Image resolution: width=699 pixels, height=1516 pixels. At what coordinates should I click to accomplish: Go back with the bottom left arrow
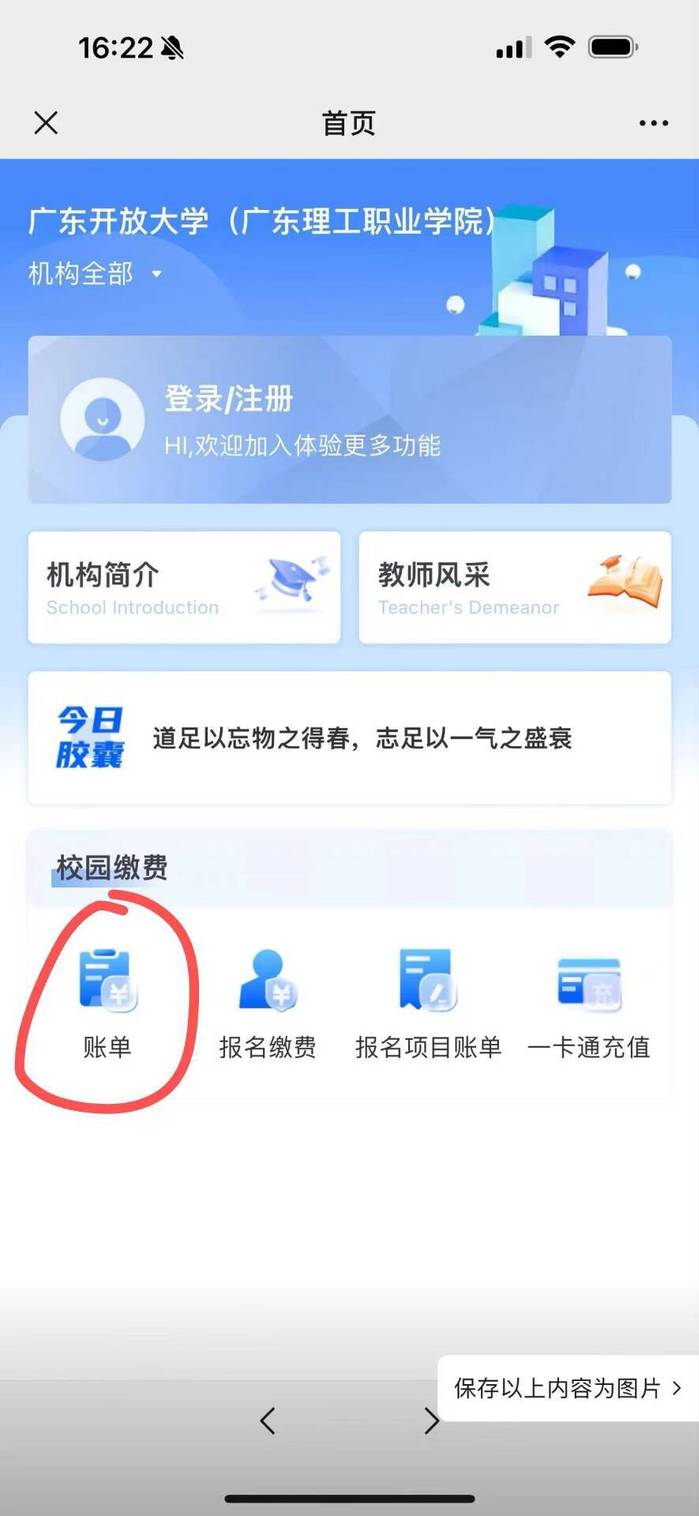click(x=267, y=1420)
